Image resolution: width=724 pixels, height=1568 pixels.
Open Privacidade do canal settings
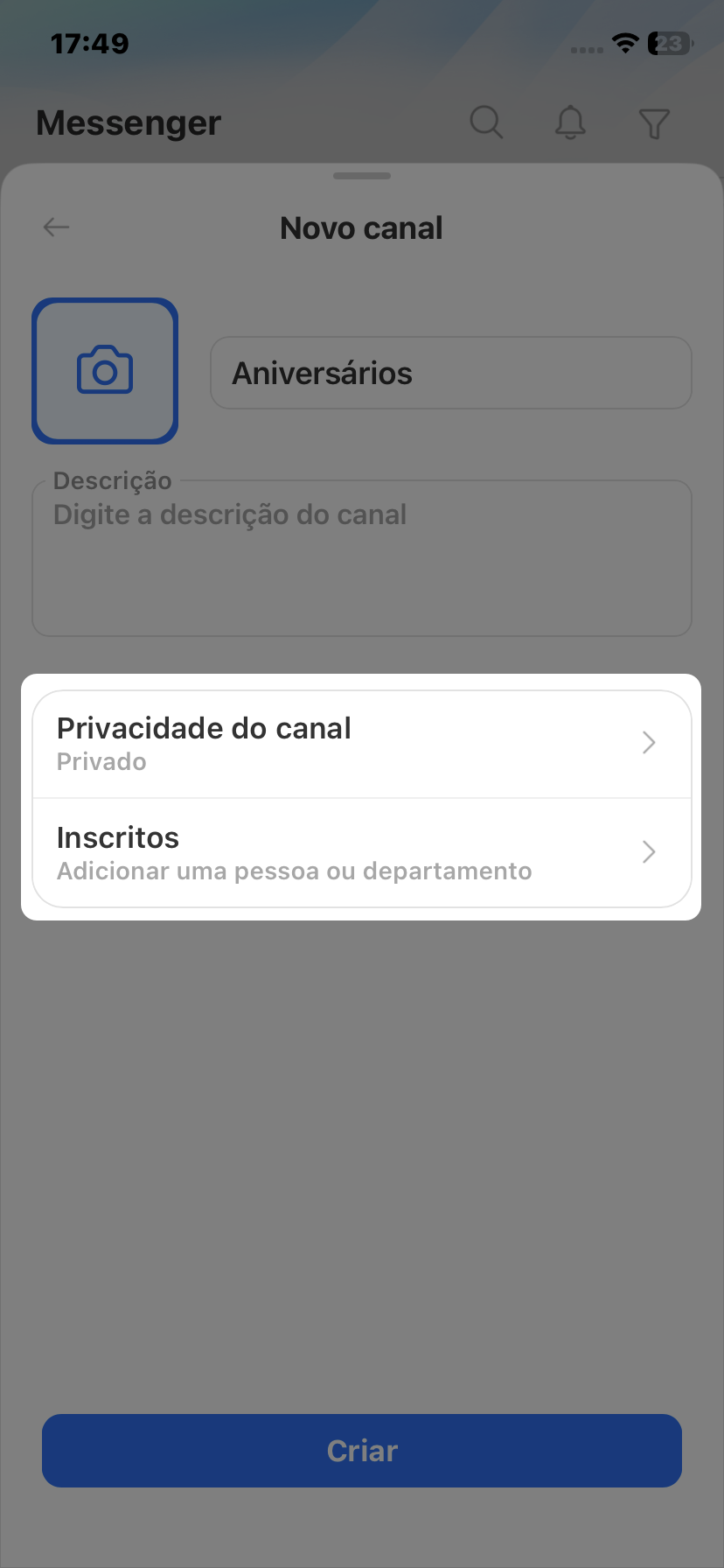click(362, 744)
